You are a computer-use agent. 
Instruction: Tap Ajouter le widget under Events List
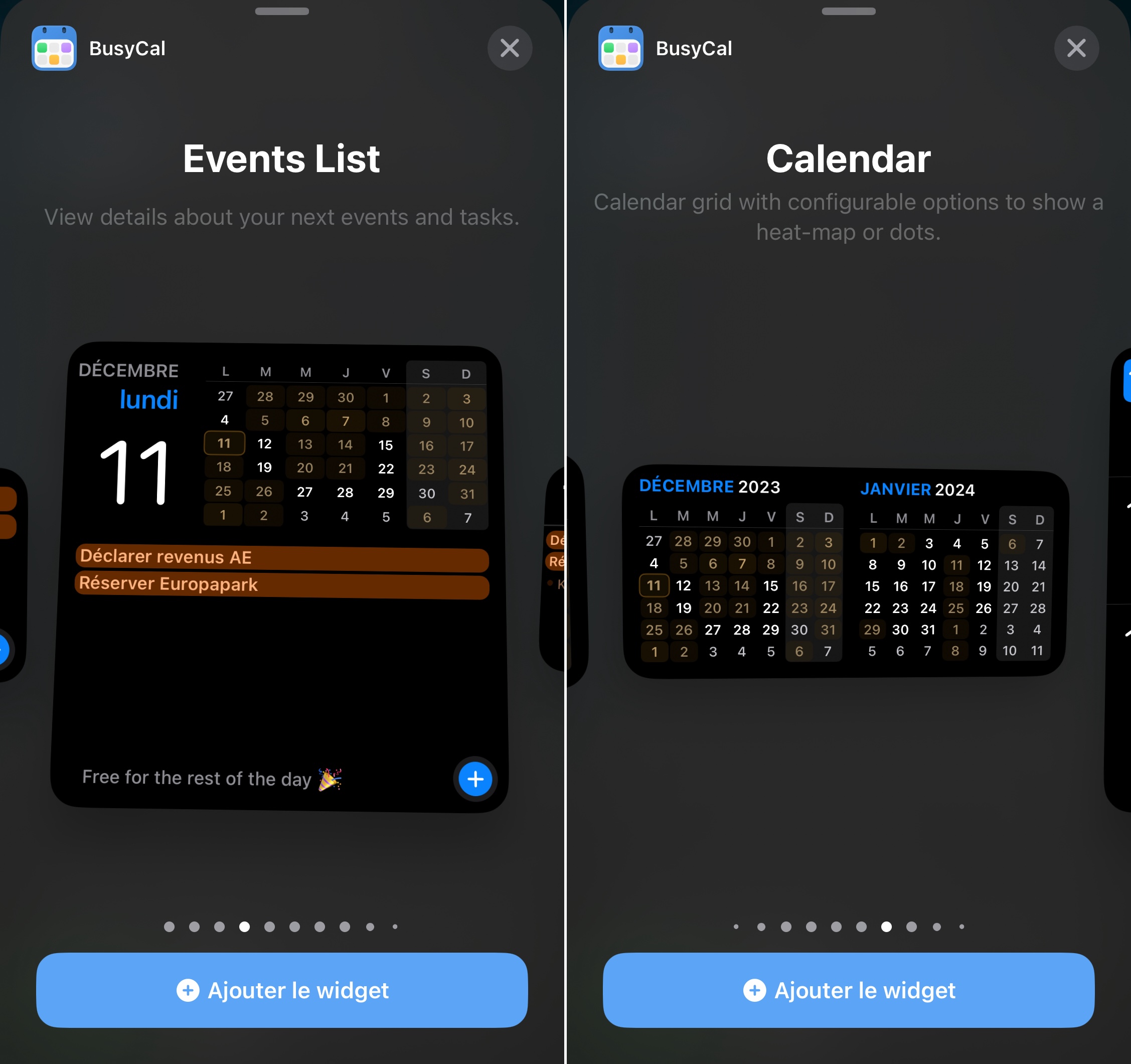[282, 990]
